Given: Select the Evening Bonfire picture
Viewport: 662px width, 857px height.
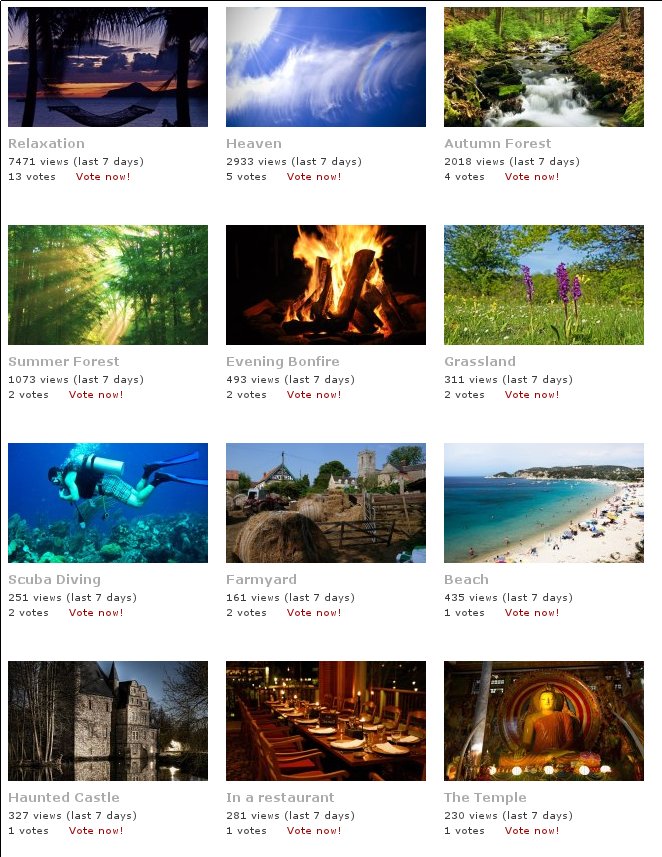Looking at the screenshot, I should coord(326,285).
